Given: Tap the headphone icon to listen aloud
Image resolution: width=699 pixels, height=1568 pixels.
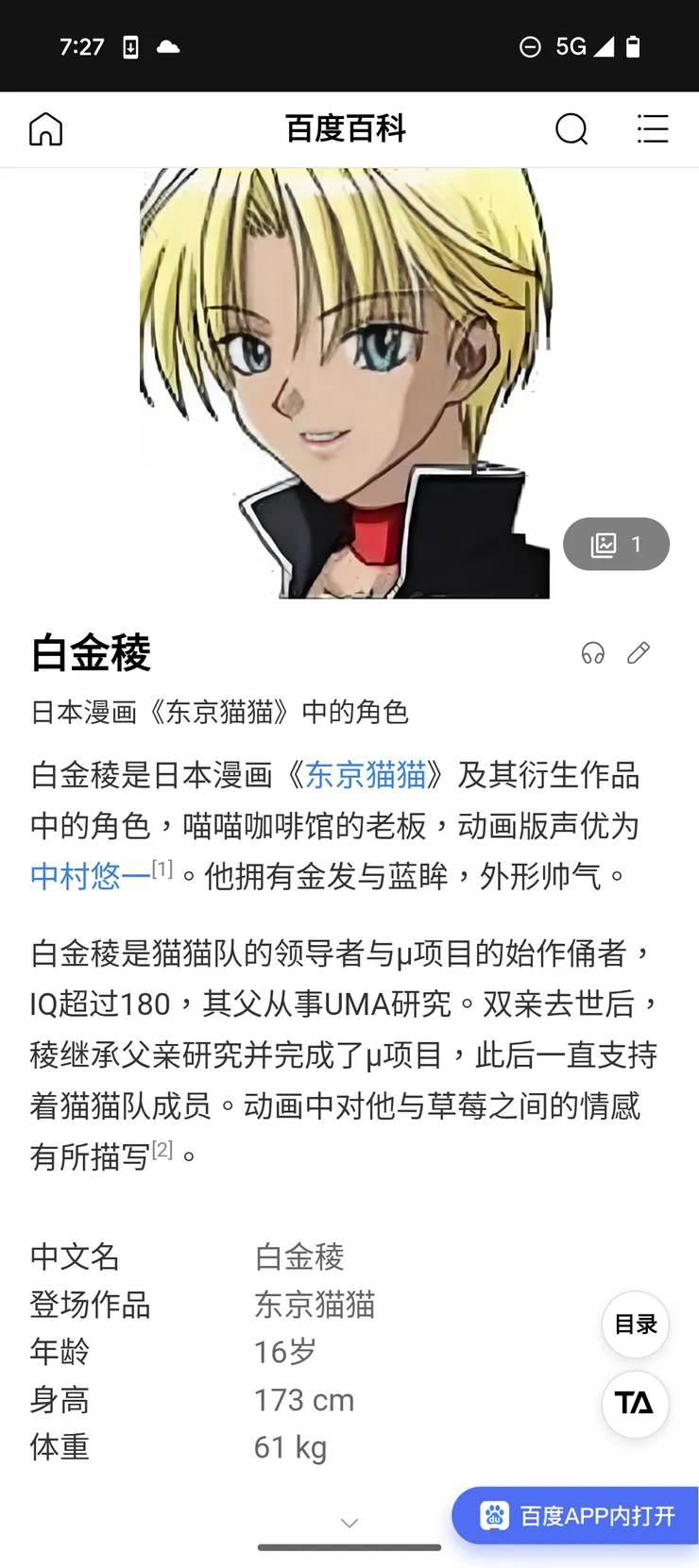Looking at the screenshot, I should (592, 653).
